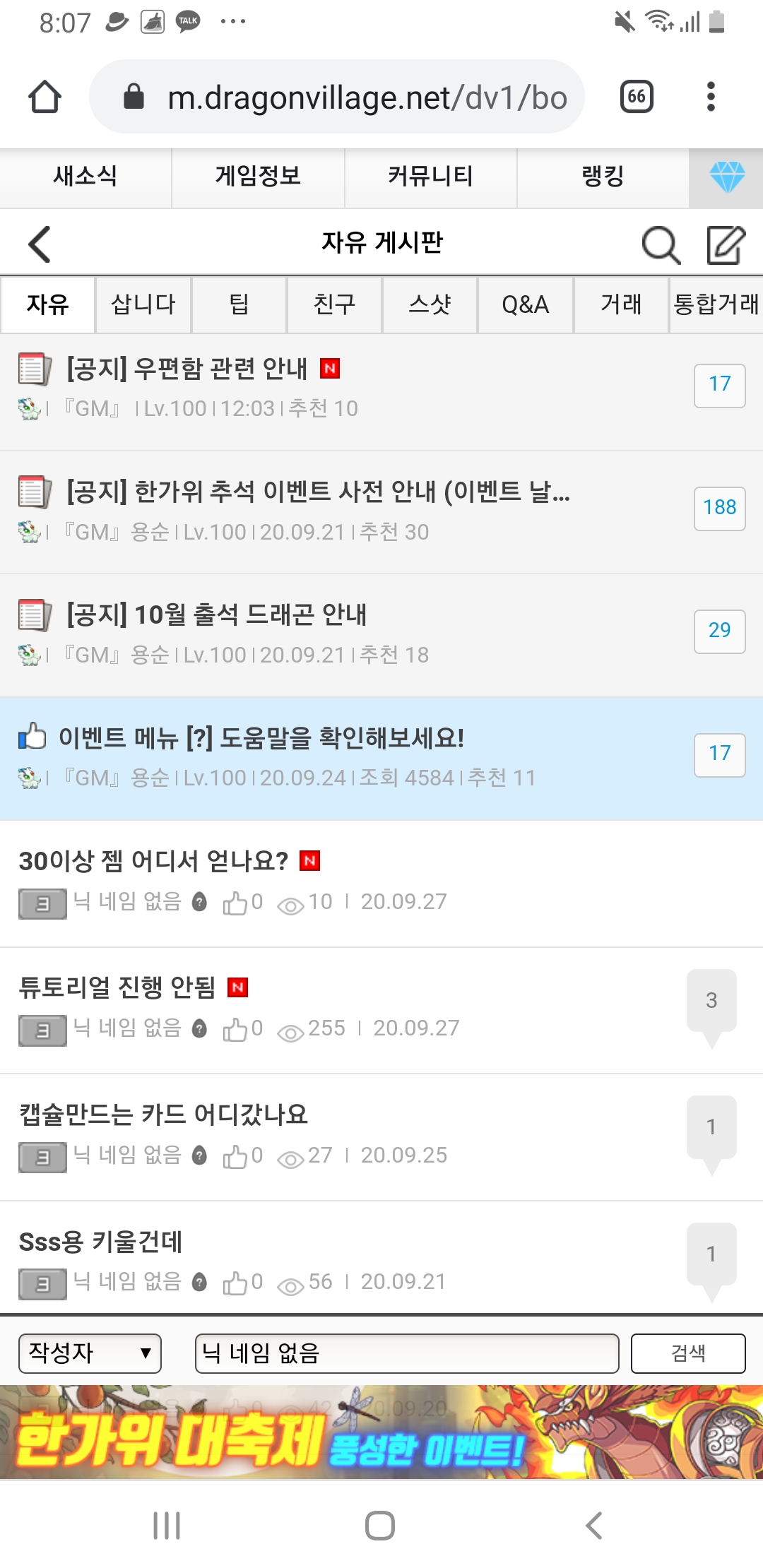Open the browser's overflow menu
Screen dimensions: 763x1568
(x=711, y=97)
